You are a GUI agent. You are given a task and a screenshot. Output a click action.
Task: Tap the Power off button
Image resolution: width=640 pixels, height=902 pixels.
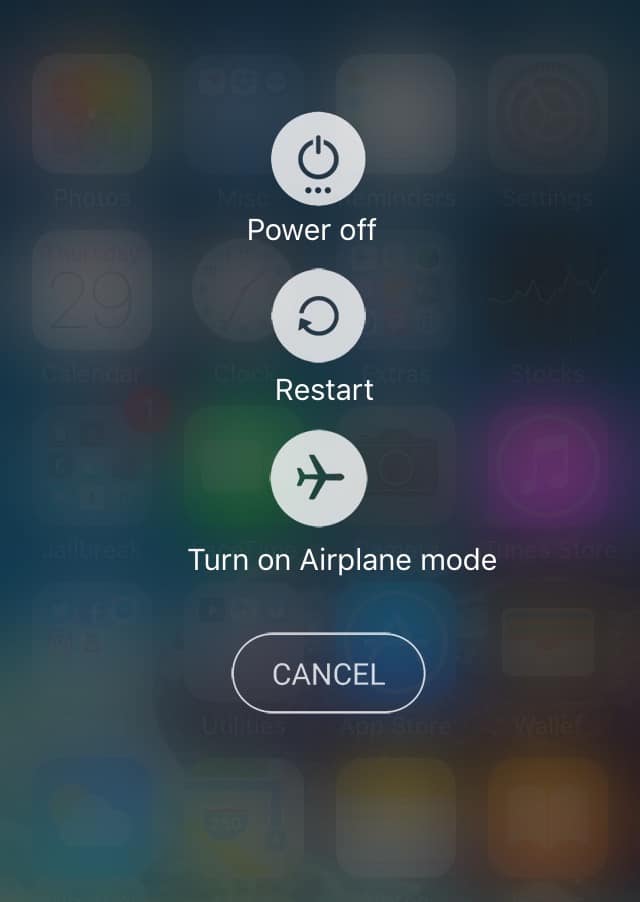tap(318, 158)
